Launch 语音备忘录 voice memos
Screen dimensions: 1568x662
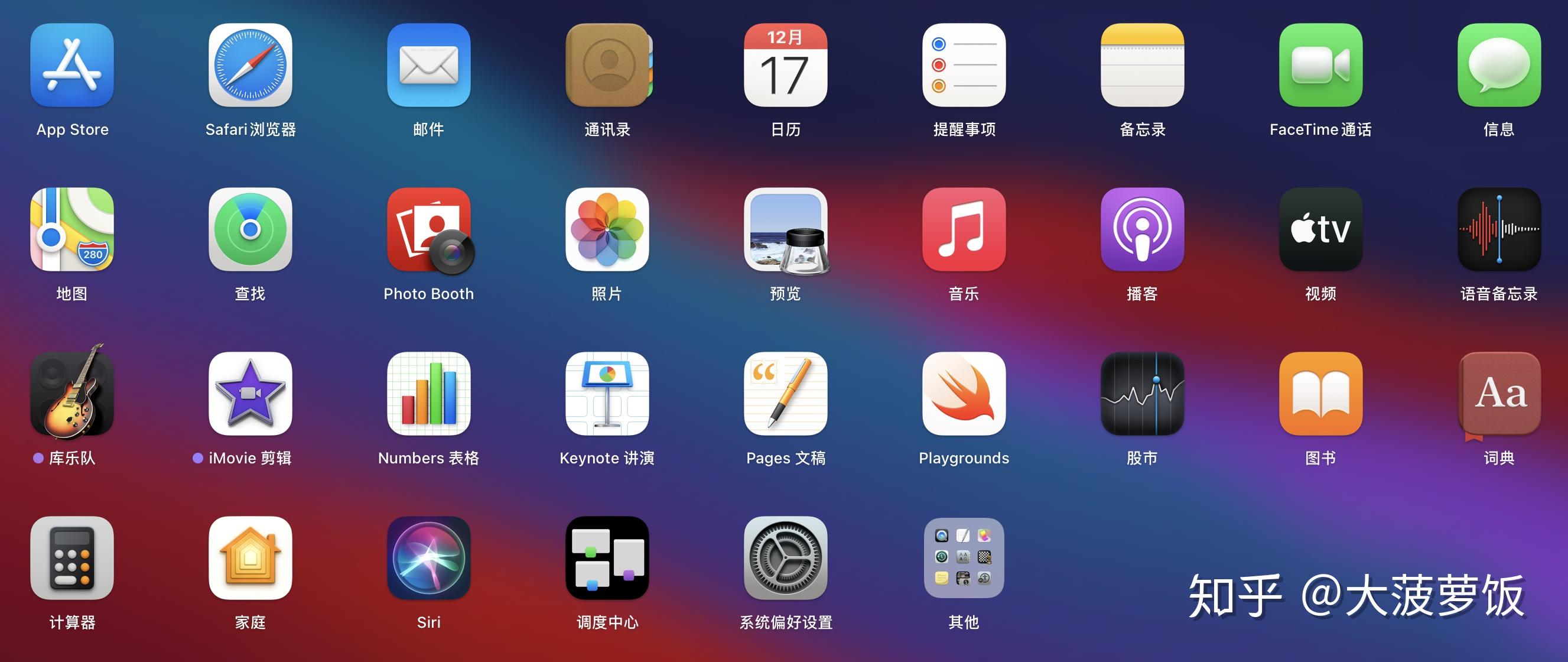click(x=1499, y=229)
